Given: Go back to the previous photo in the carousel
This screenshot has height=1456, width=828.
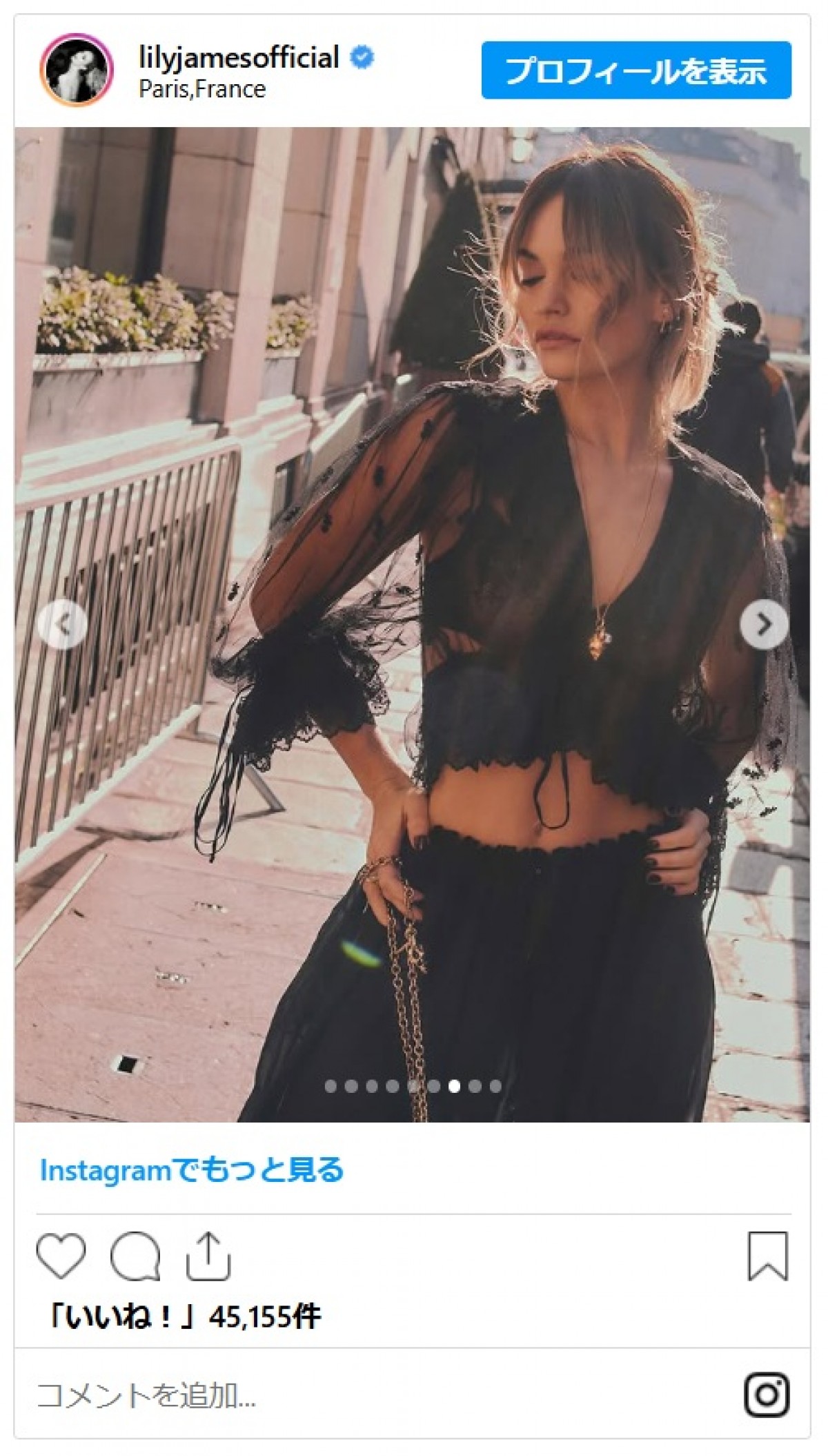Looking at the screenshot, I should coord(63,625).
